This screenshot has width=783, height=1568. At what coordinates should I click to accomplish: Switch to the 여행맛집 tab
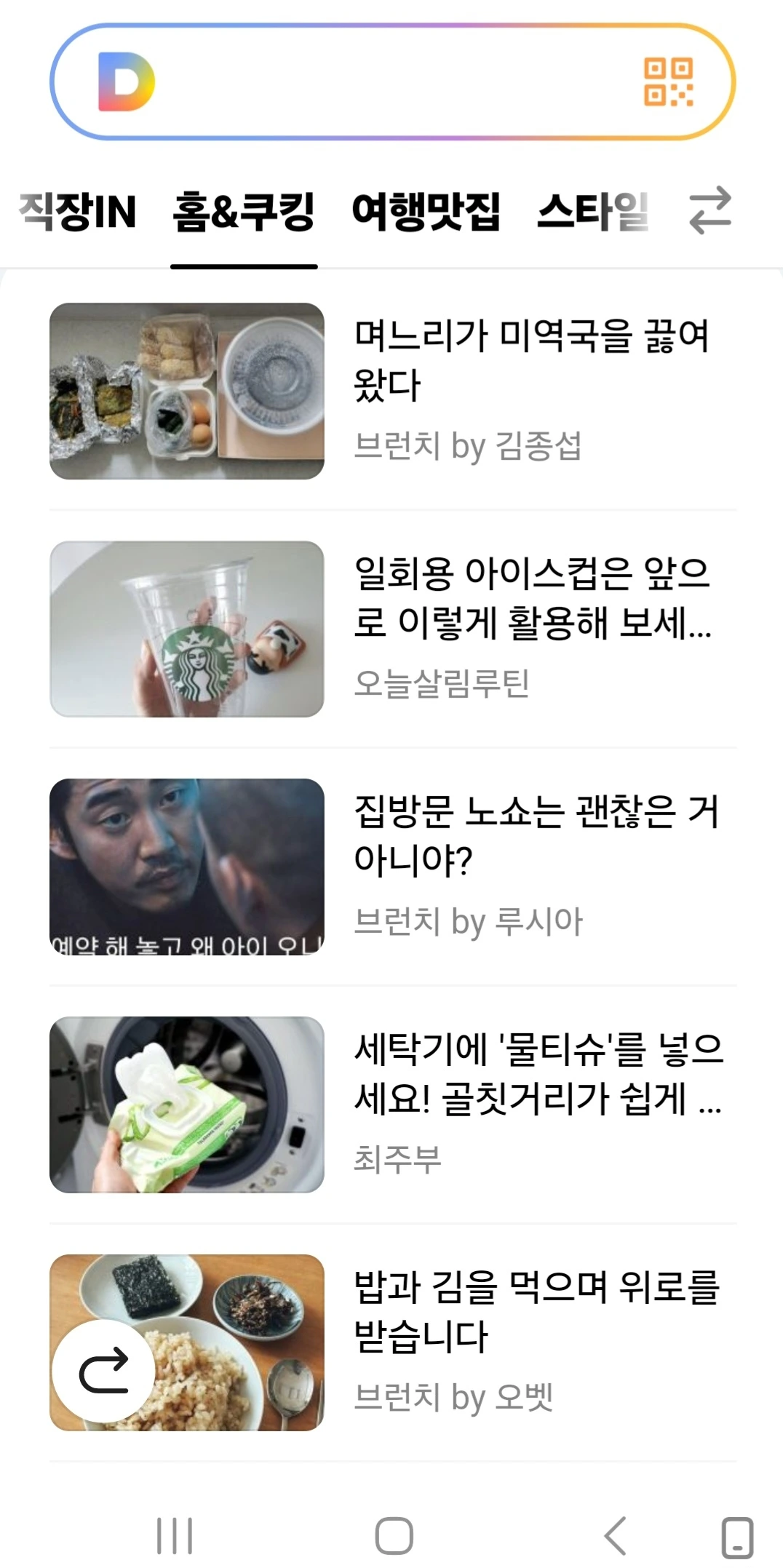426,212
